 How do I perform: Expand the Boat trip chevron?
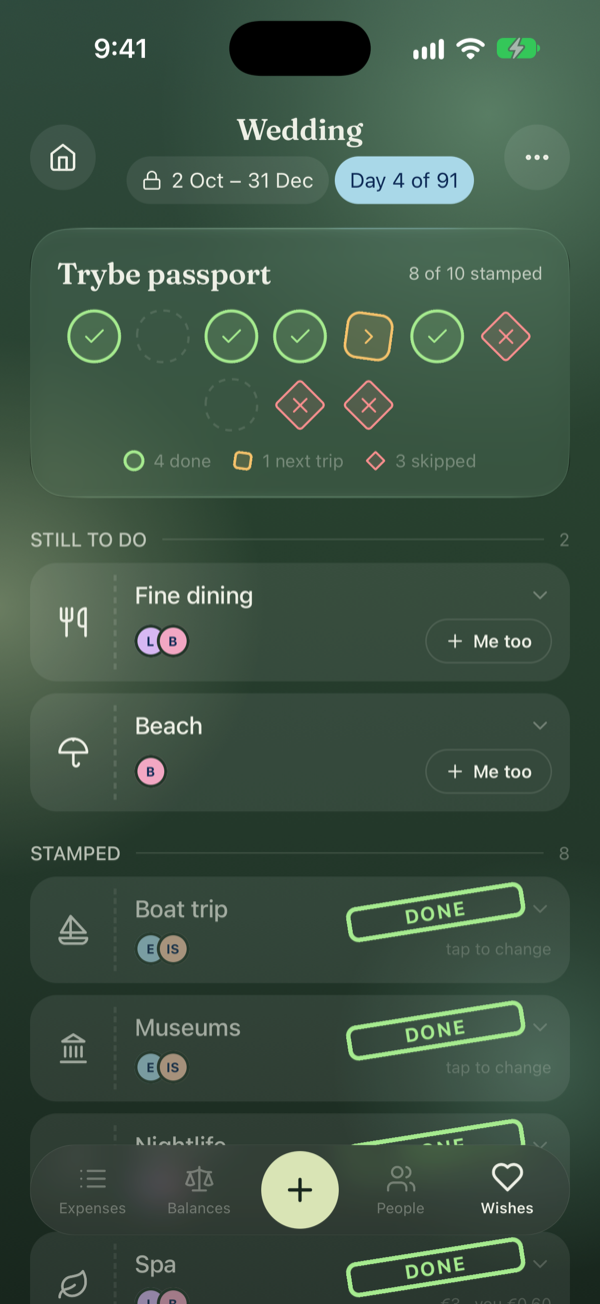(x=540, y=909)
